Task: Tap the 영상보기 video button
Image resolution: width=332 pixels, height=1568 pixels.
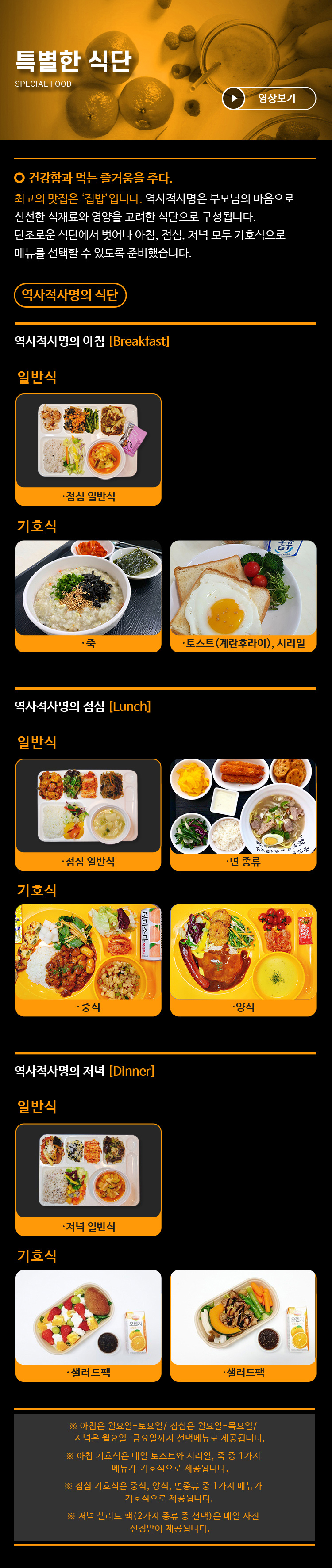Action: (x=269, y=98)
